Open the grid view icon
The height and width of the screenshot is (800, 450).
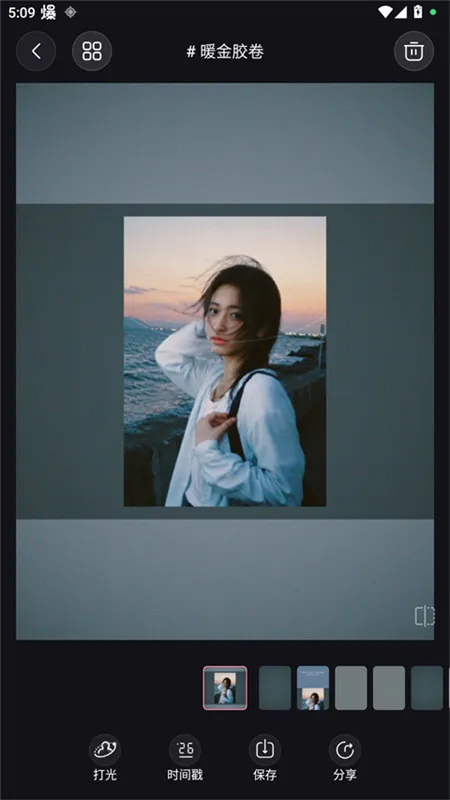[x=92, y=51]
